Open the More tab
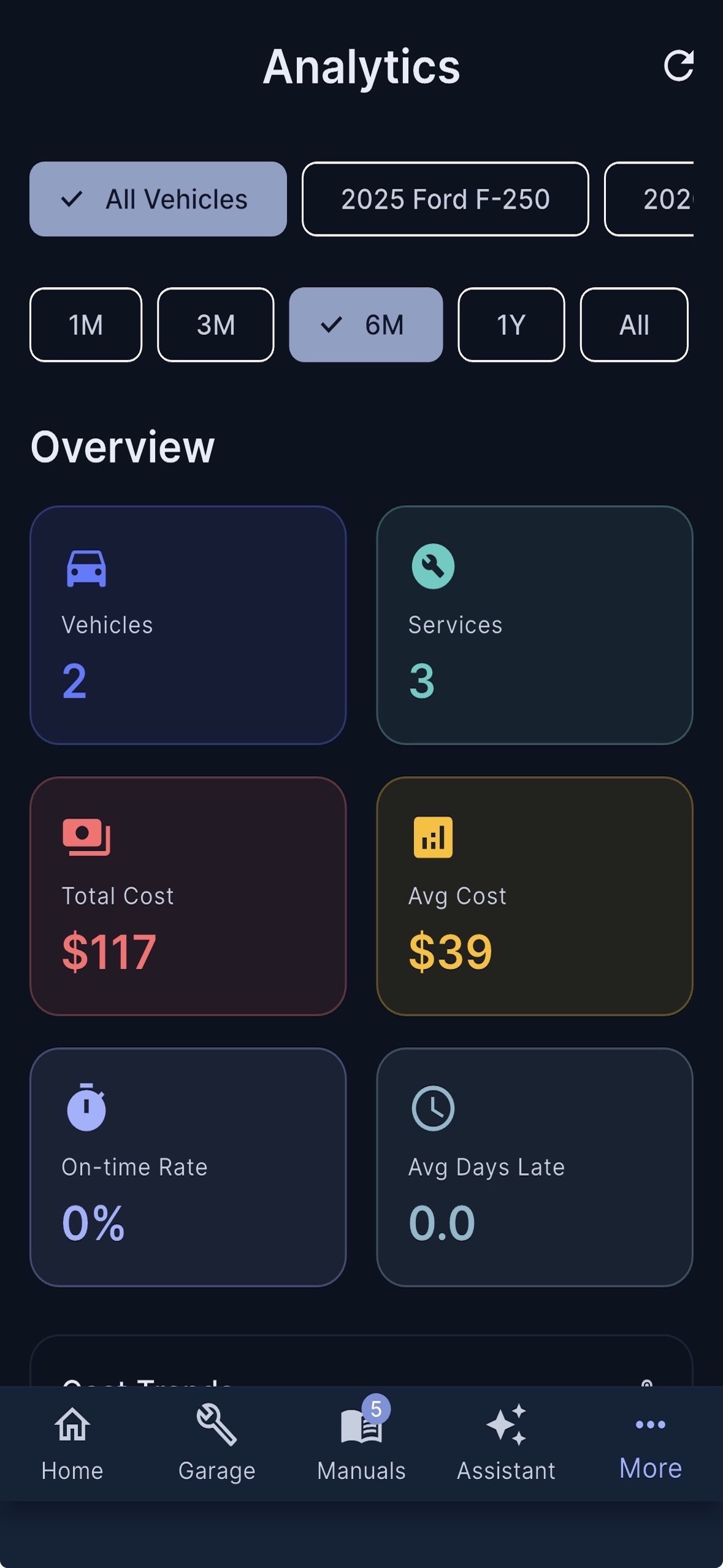The width and height of the screenshot is (723, 1568). click(650, 1443)
